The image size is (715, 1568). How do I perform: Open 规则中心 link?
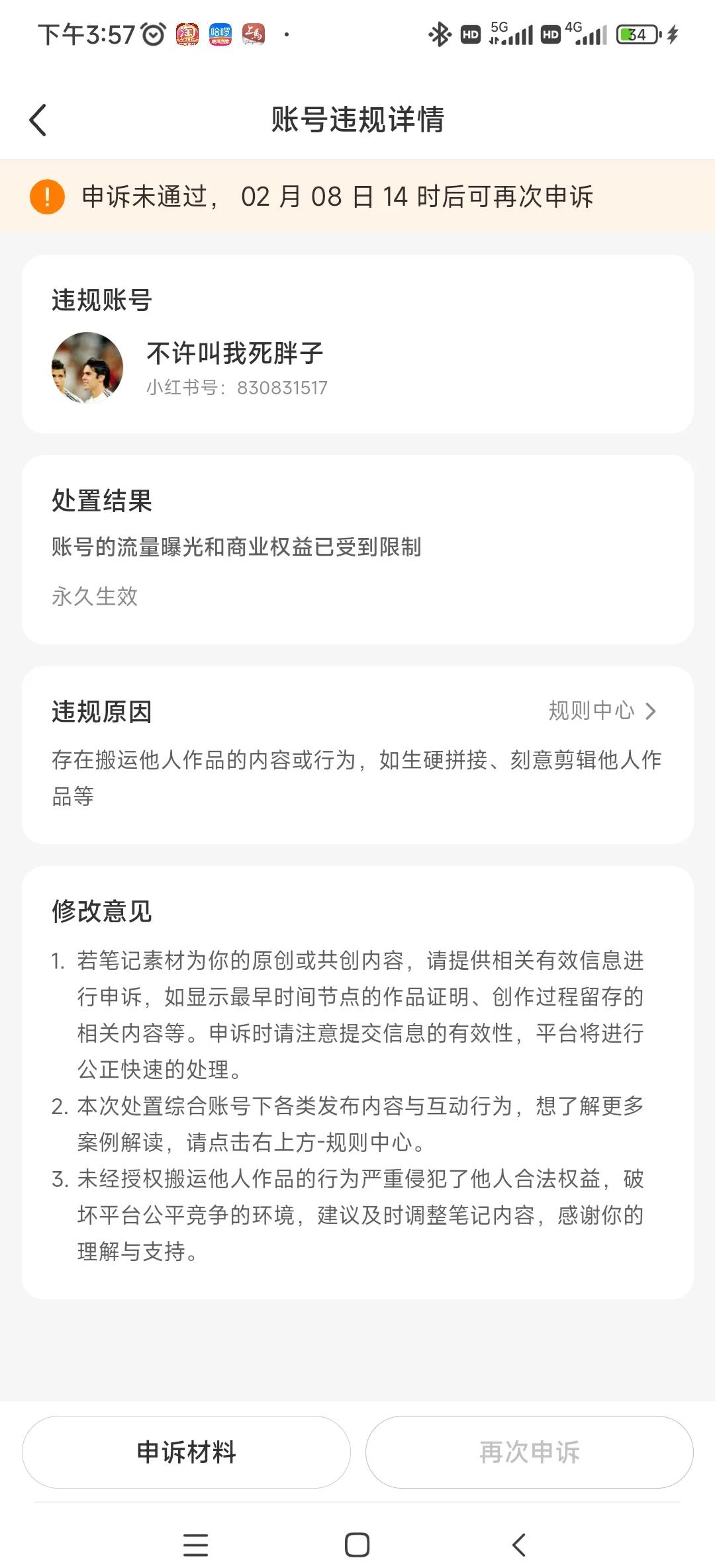[602, 711]
